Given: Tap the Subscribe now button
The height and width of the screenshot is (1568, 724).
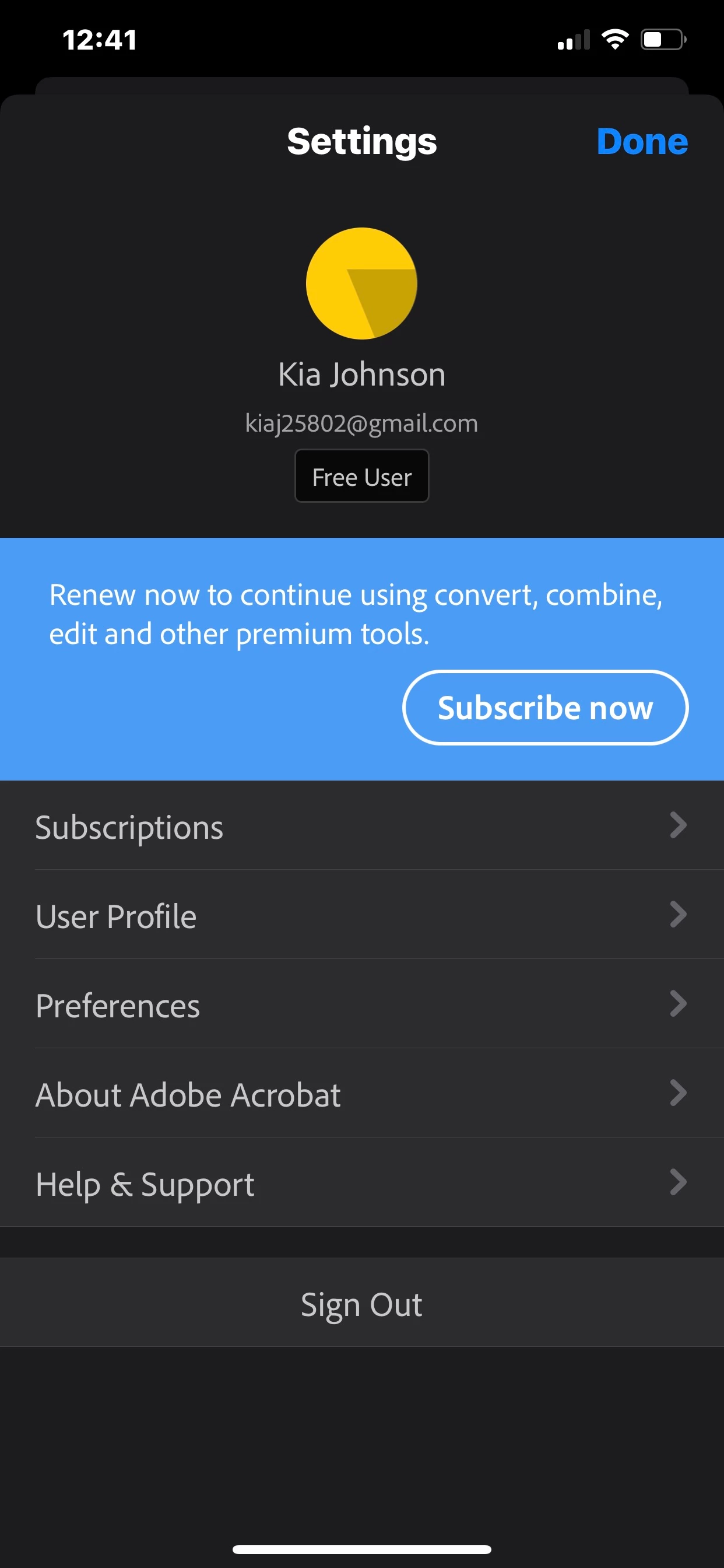Looking at the screenshot, I should 545,708.
